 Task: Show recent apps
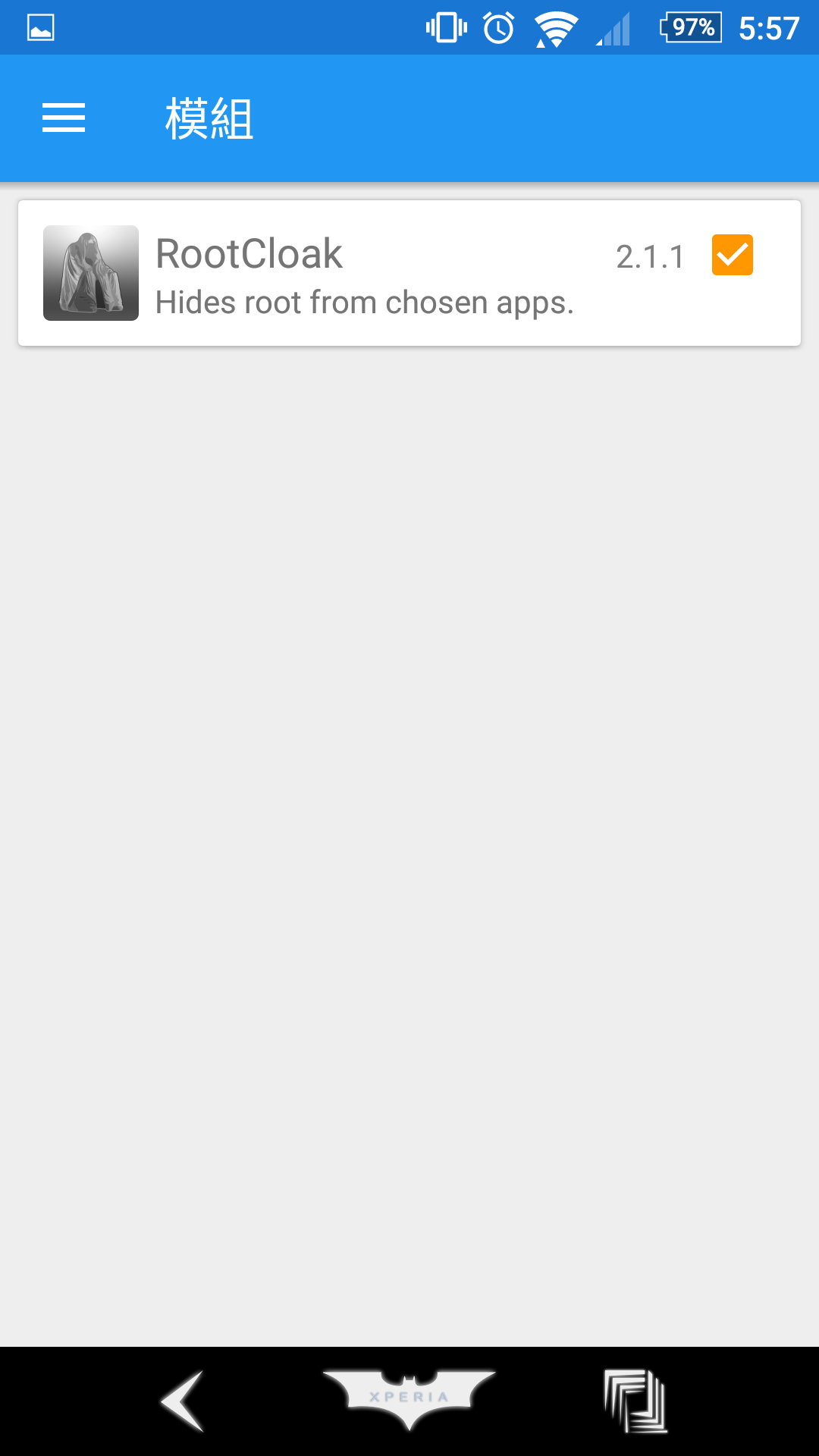(x=635, y=1401)
